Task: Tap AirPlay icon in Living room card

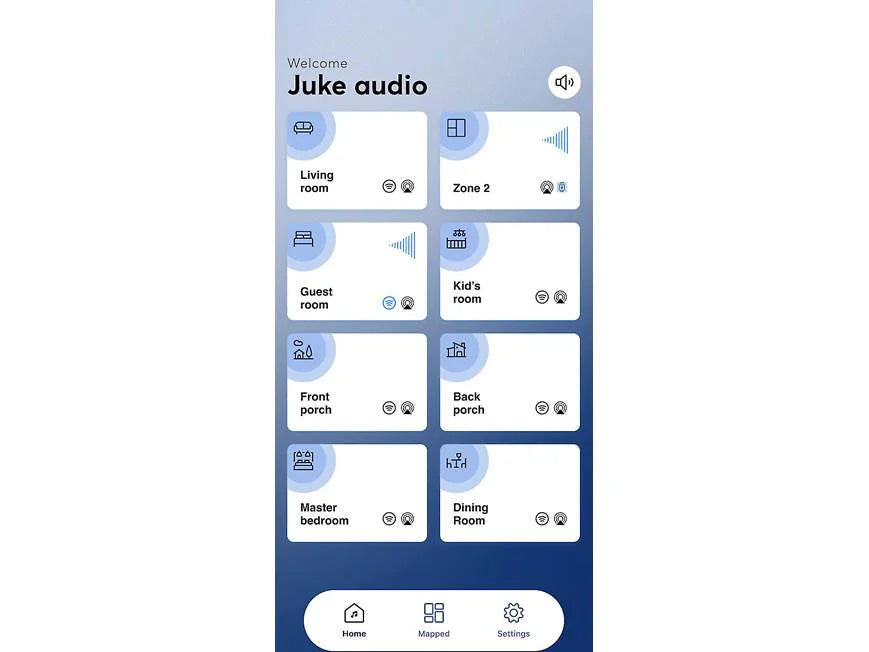Action: [407, 186]
